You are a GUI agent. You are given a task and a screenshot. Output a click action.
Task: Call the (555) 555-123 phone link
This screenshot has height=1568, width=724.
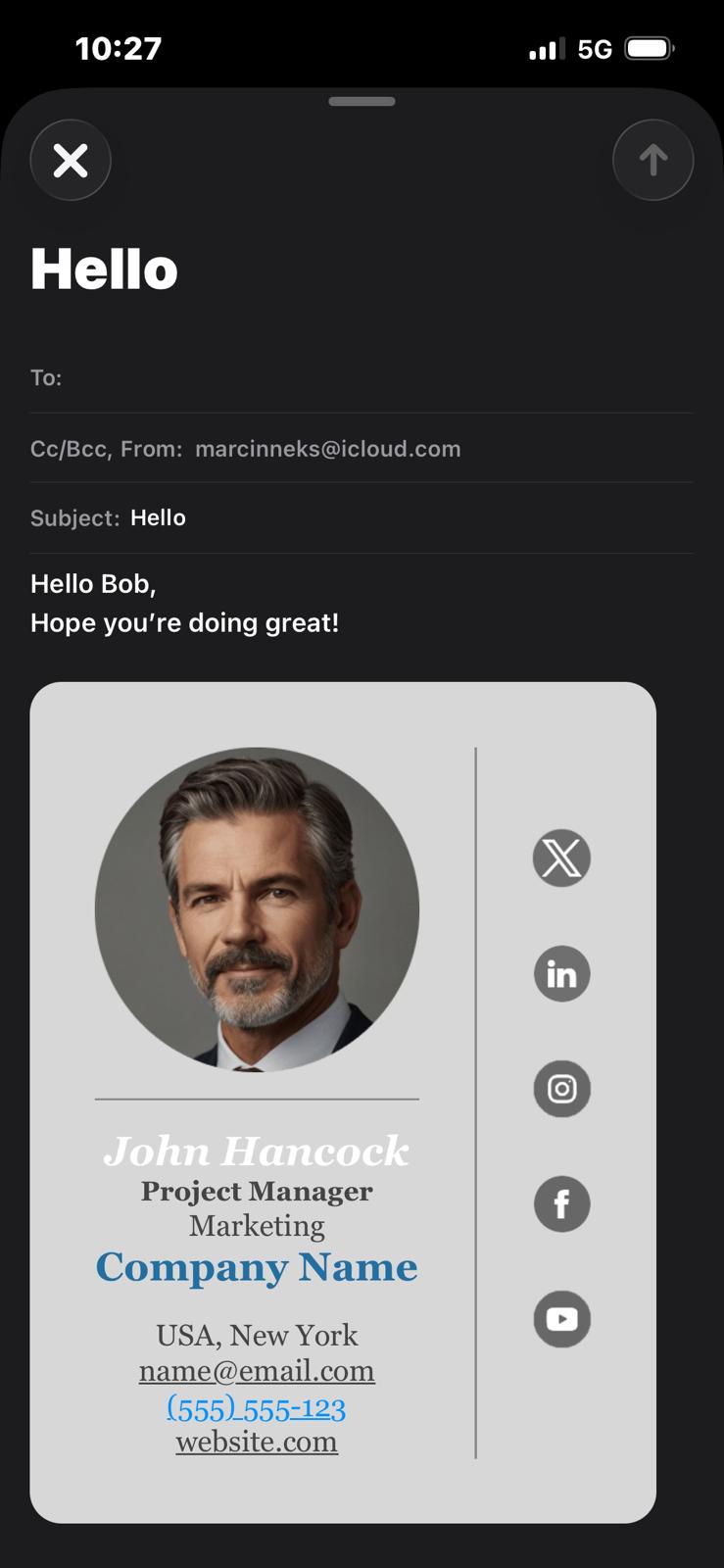(x=257, y=1408)
